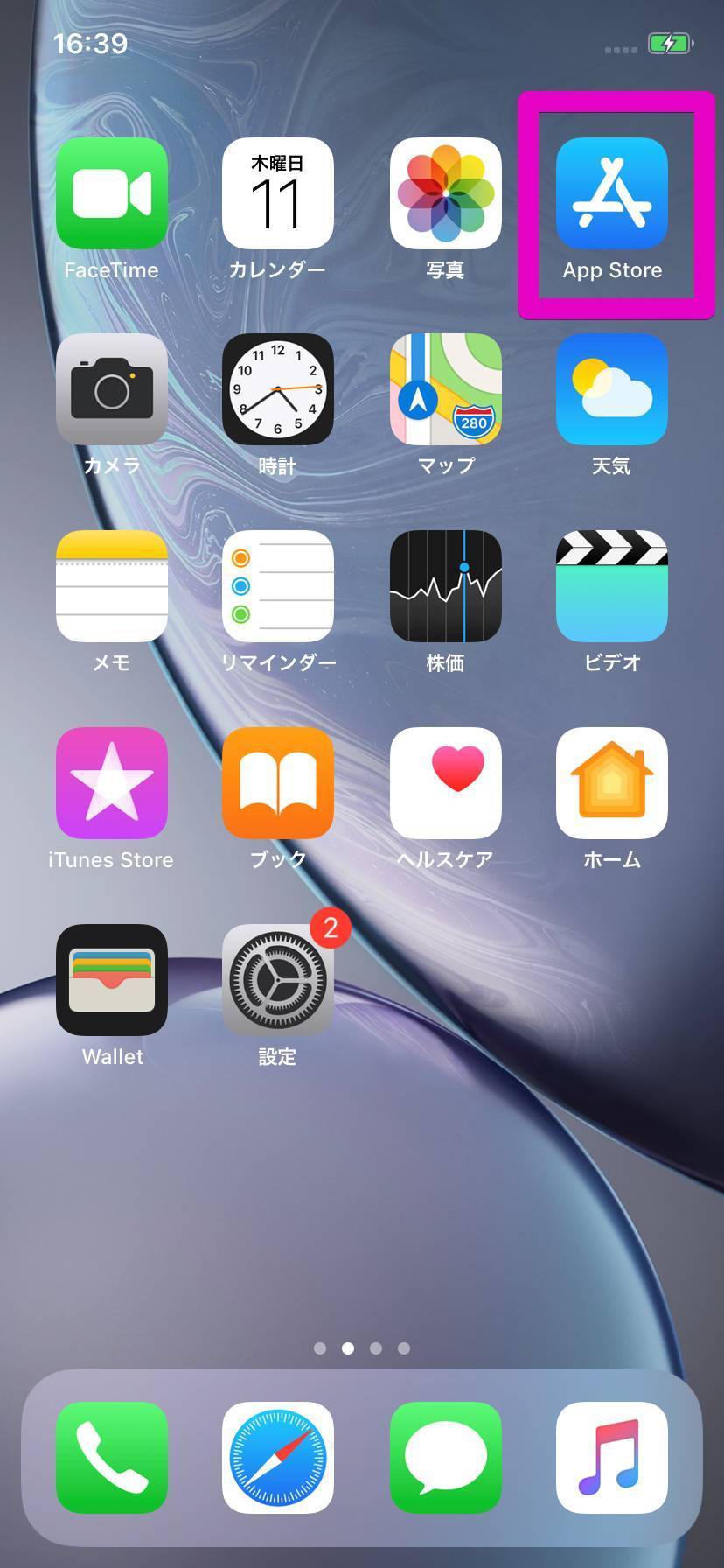Open the 株価 stocks app

tap(445, 586)
